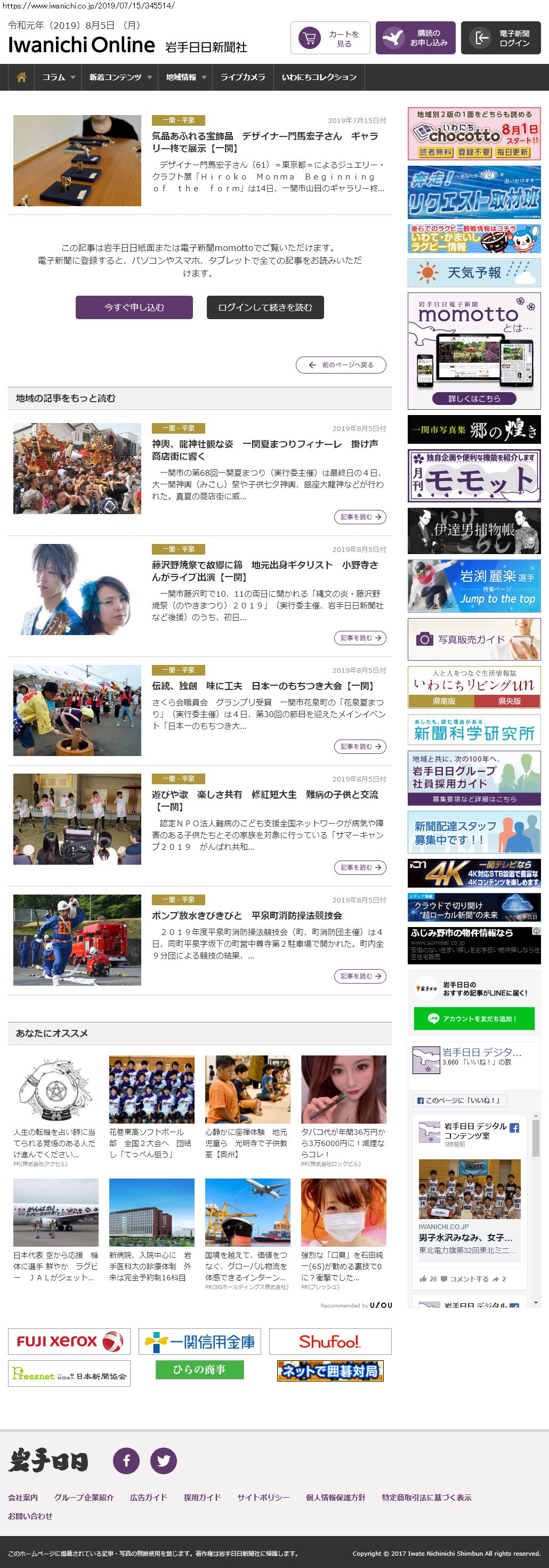Open the Facebook icon in footer
The height and width of the screenshot is (1568, 549).
pos(126,1461)
